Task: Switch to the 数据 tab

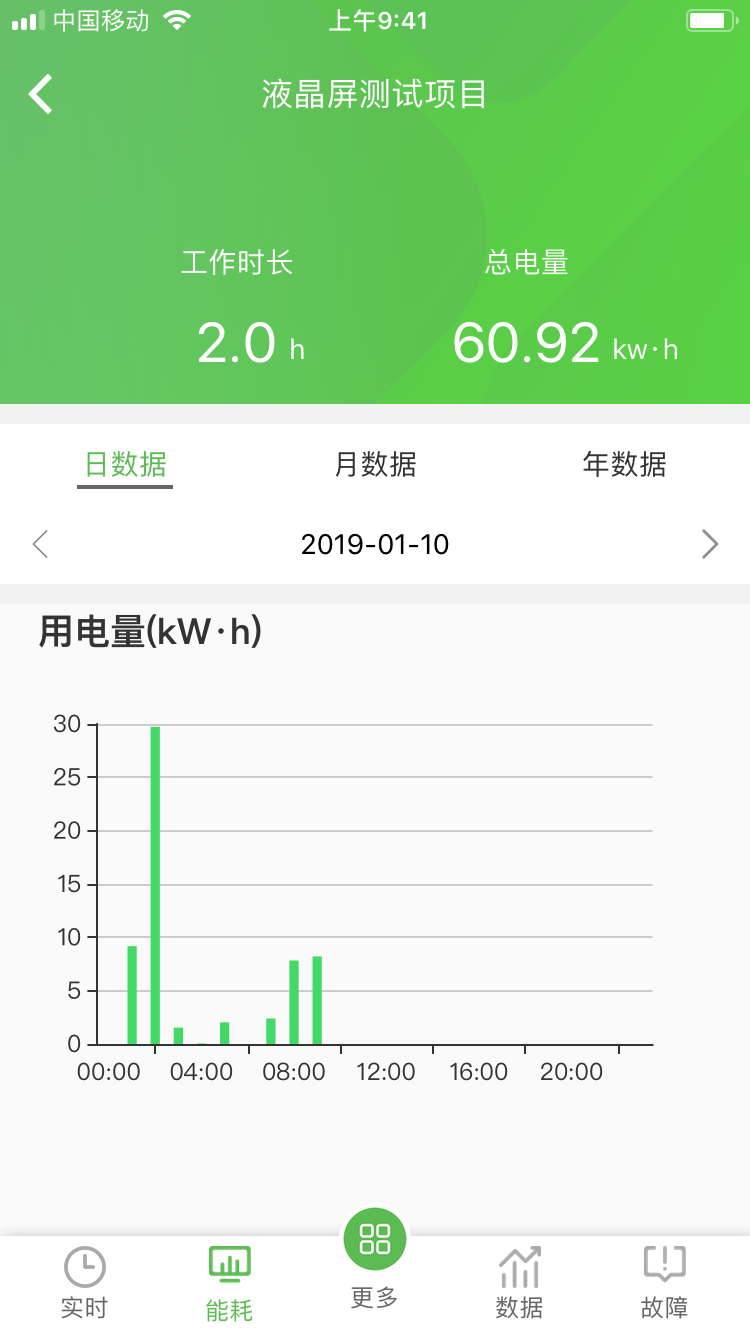Action: 520,1282
